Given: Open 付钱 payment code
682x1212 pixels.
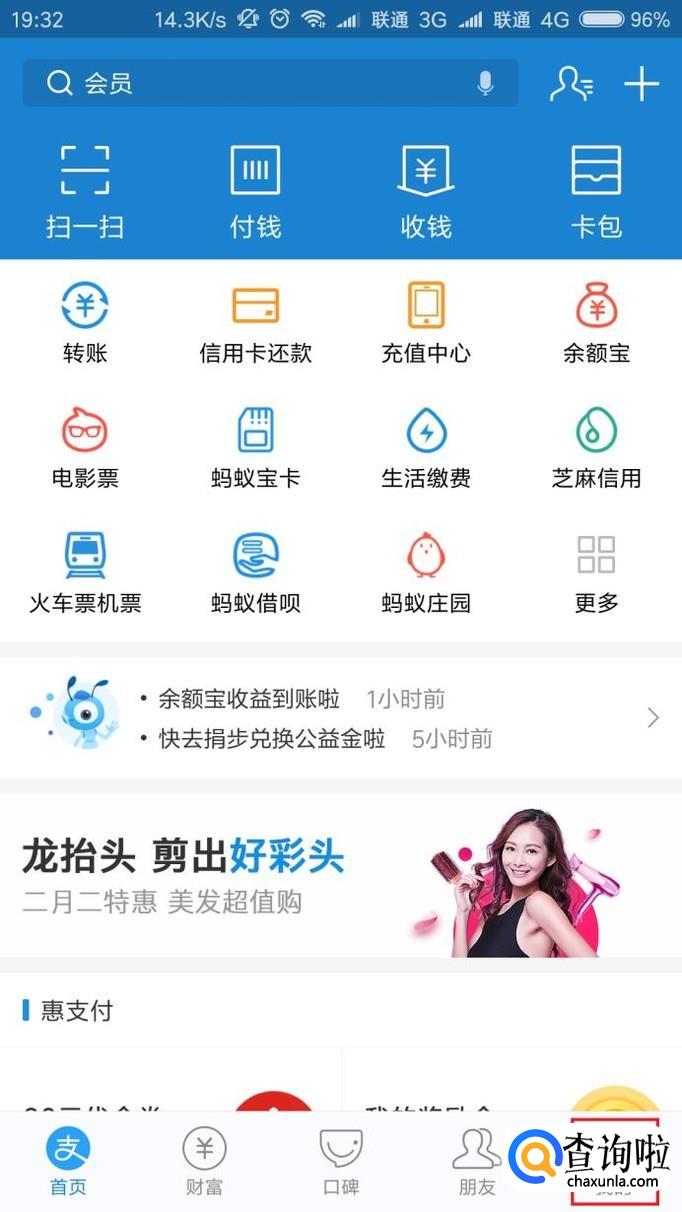Looking at the screenshot, I should click(x=255, y=192).
